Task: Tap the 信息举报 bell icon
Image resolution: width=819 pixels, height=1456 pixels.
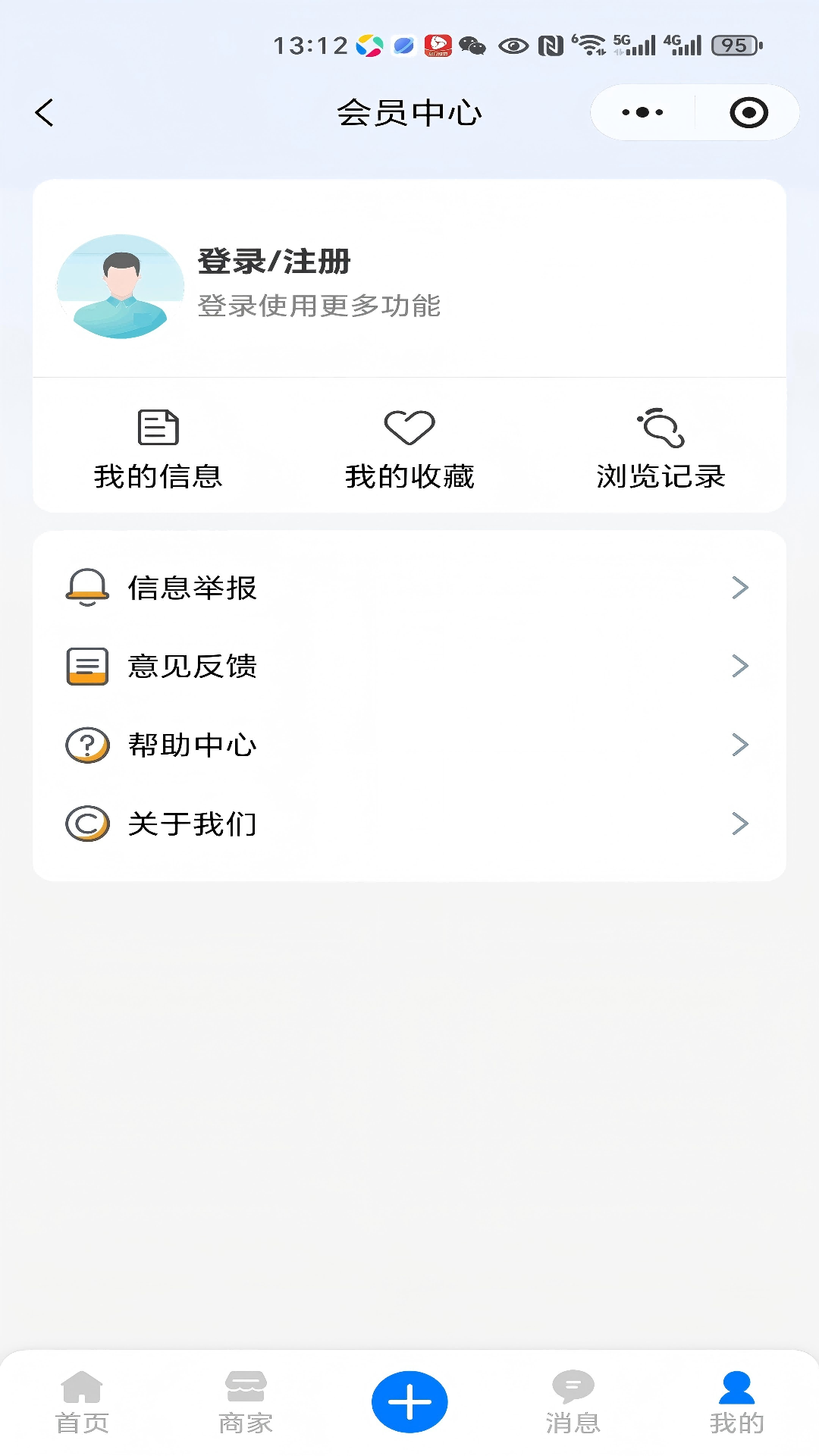Action: 86,588
